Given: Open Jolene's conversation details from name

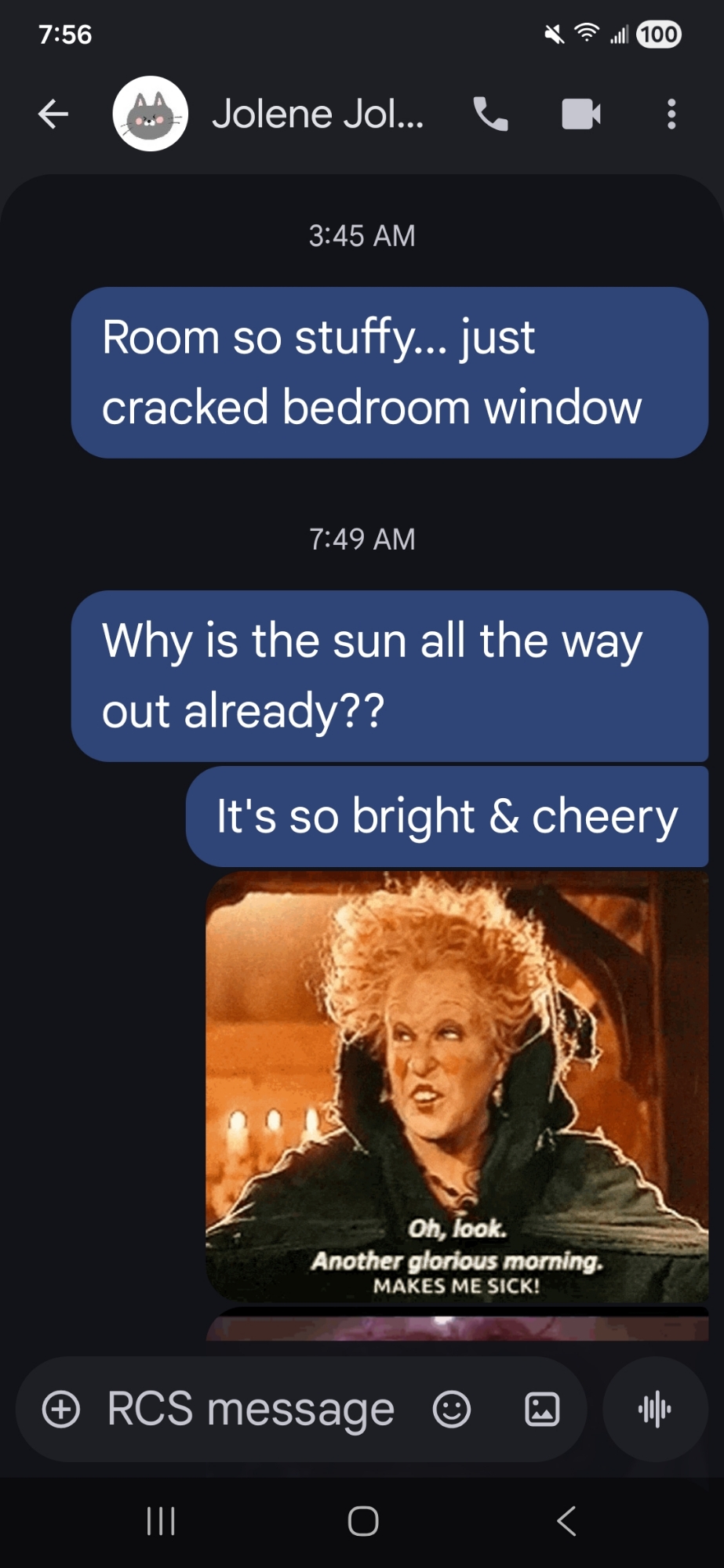Looking at the screenshot, I should click(x=318, y=114).
